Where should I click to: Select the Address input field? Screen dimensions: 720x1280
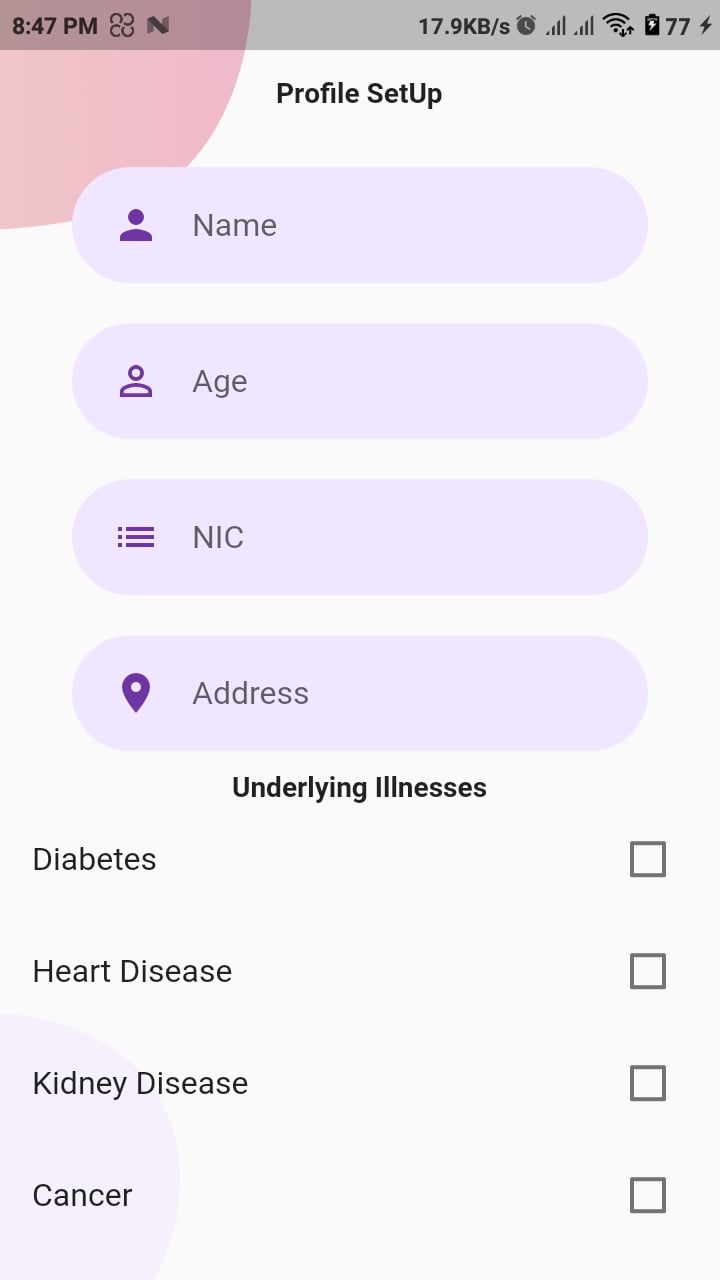(360, 693)
